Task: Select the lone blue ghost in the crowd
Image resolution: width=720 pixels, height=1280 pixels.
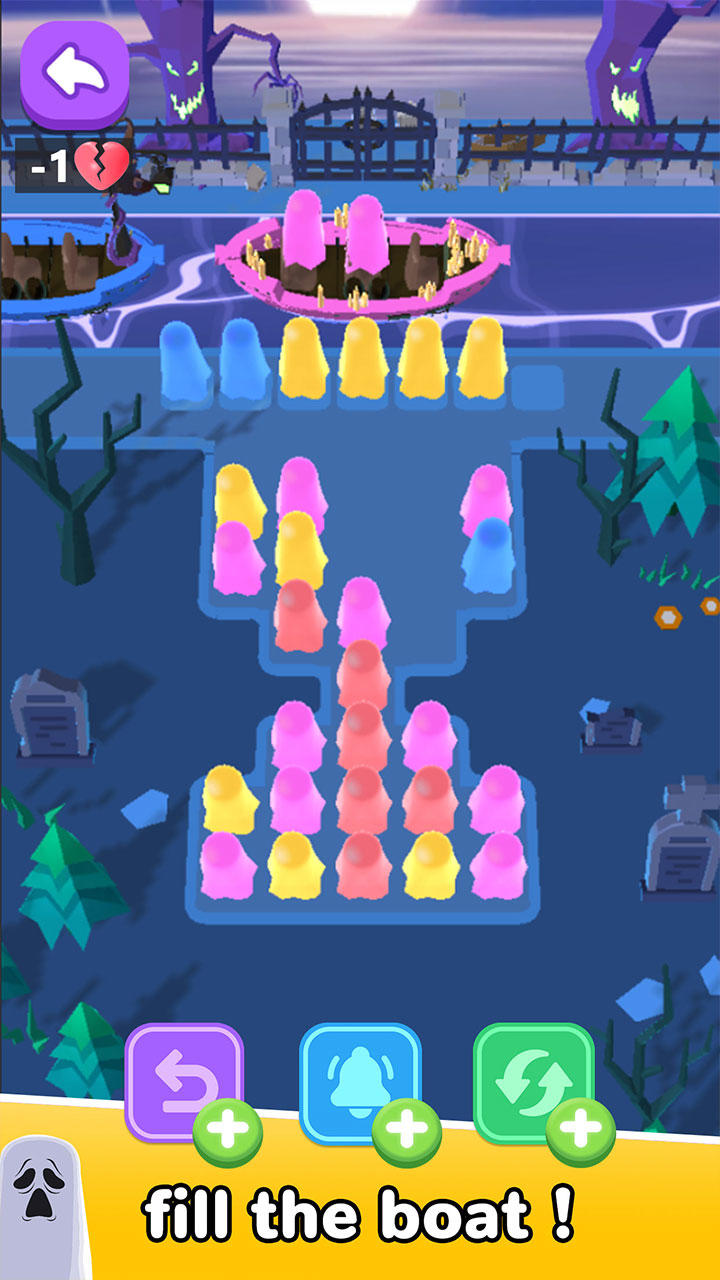Action: [x=488, y=555]
